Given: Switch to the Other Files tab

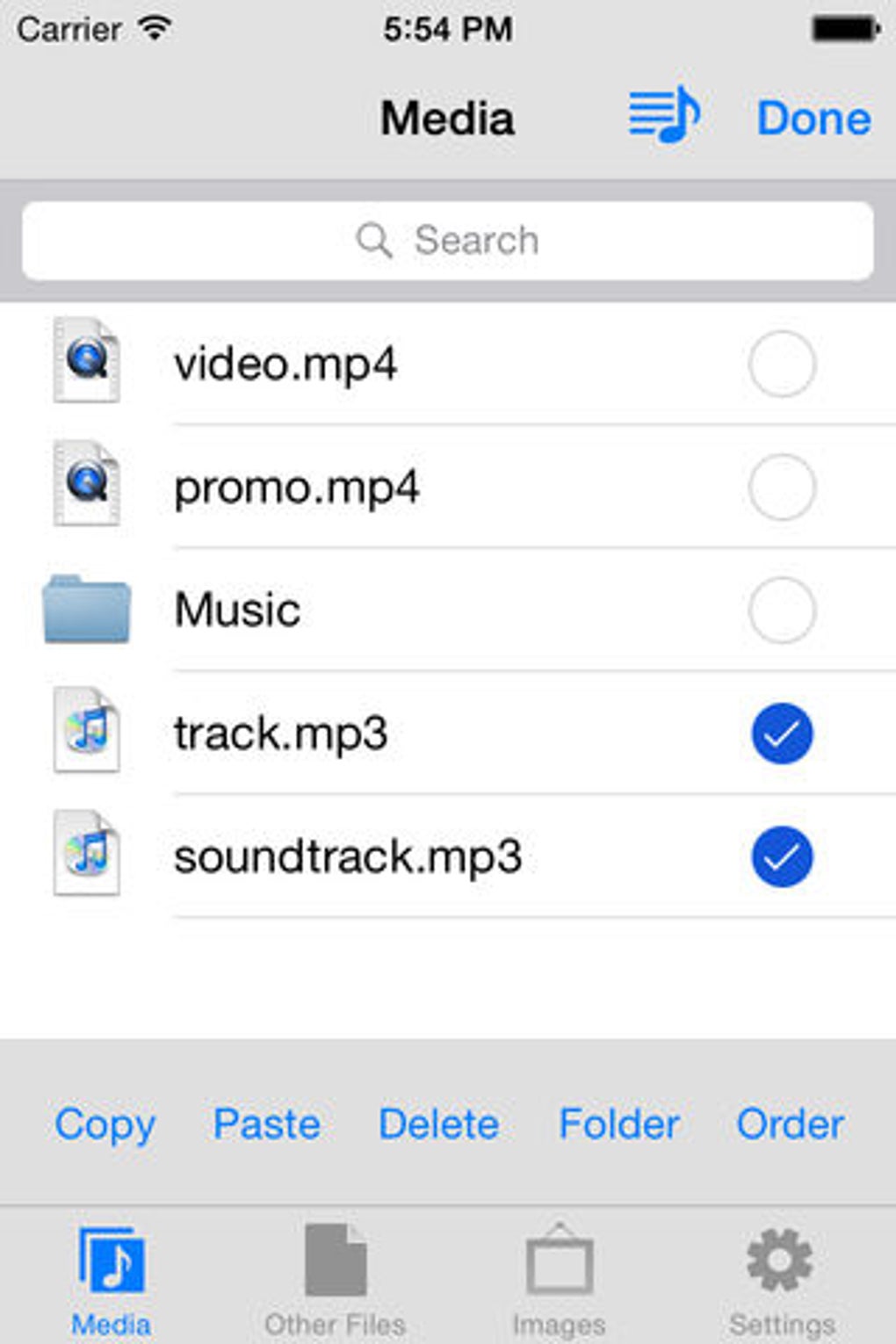Looking at the screenshot, I should coord(335,1278).
